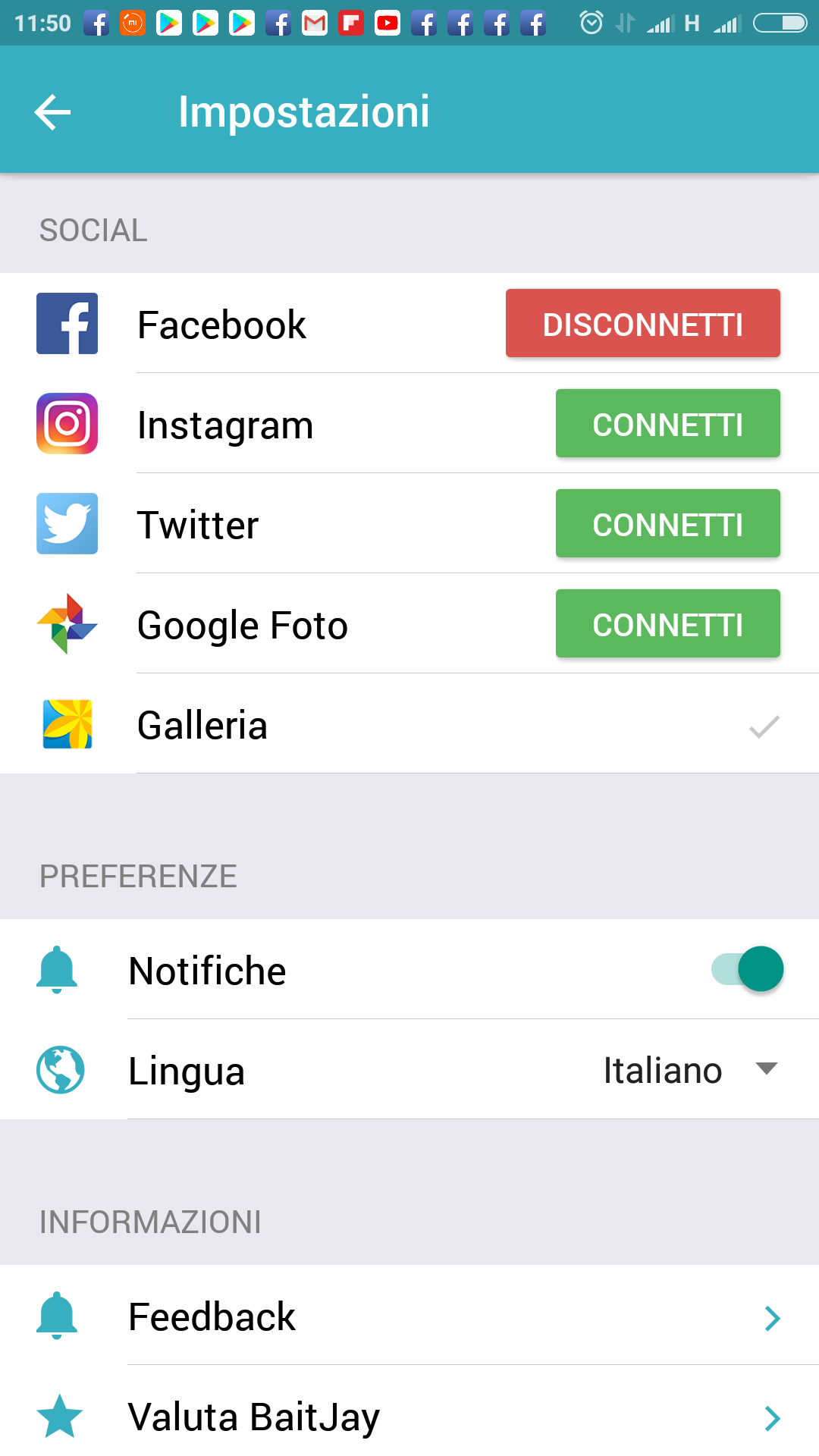The width and height of the screenshot is (819, 1456).
Task: Go back from Impostazioni
Action: tap(52, 112)
